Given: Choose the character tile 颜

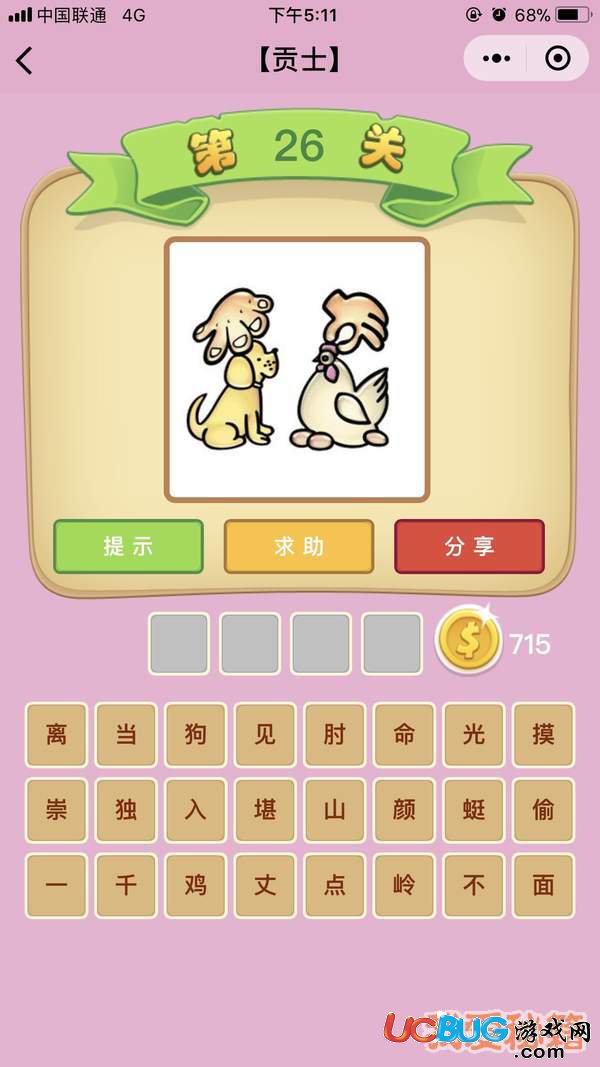Looking at the screenshot, I should (x=404, y=809).
